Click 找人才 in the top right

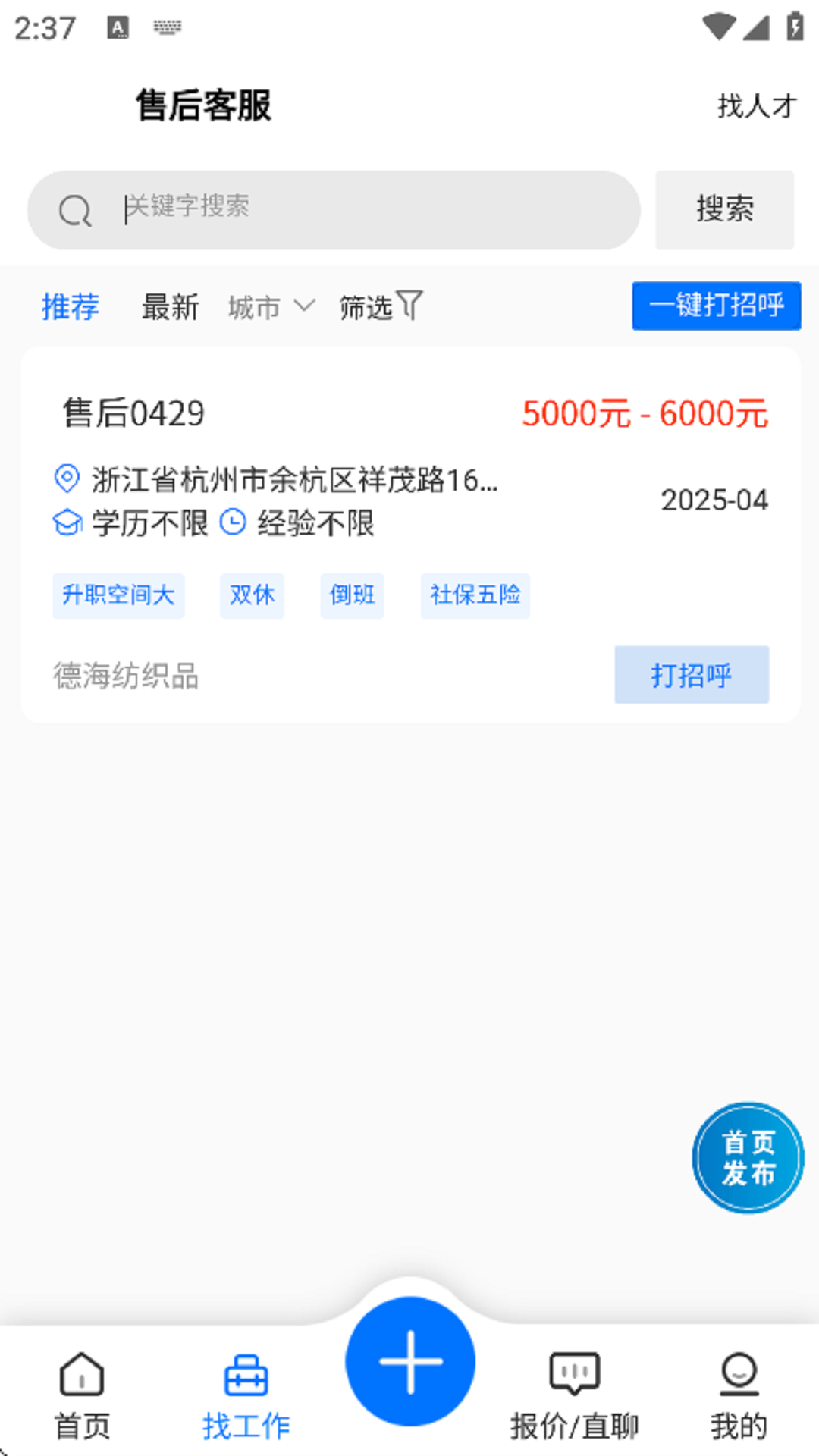click(x=755, y=105)
